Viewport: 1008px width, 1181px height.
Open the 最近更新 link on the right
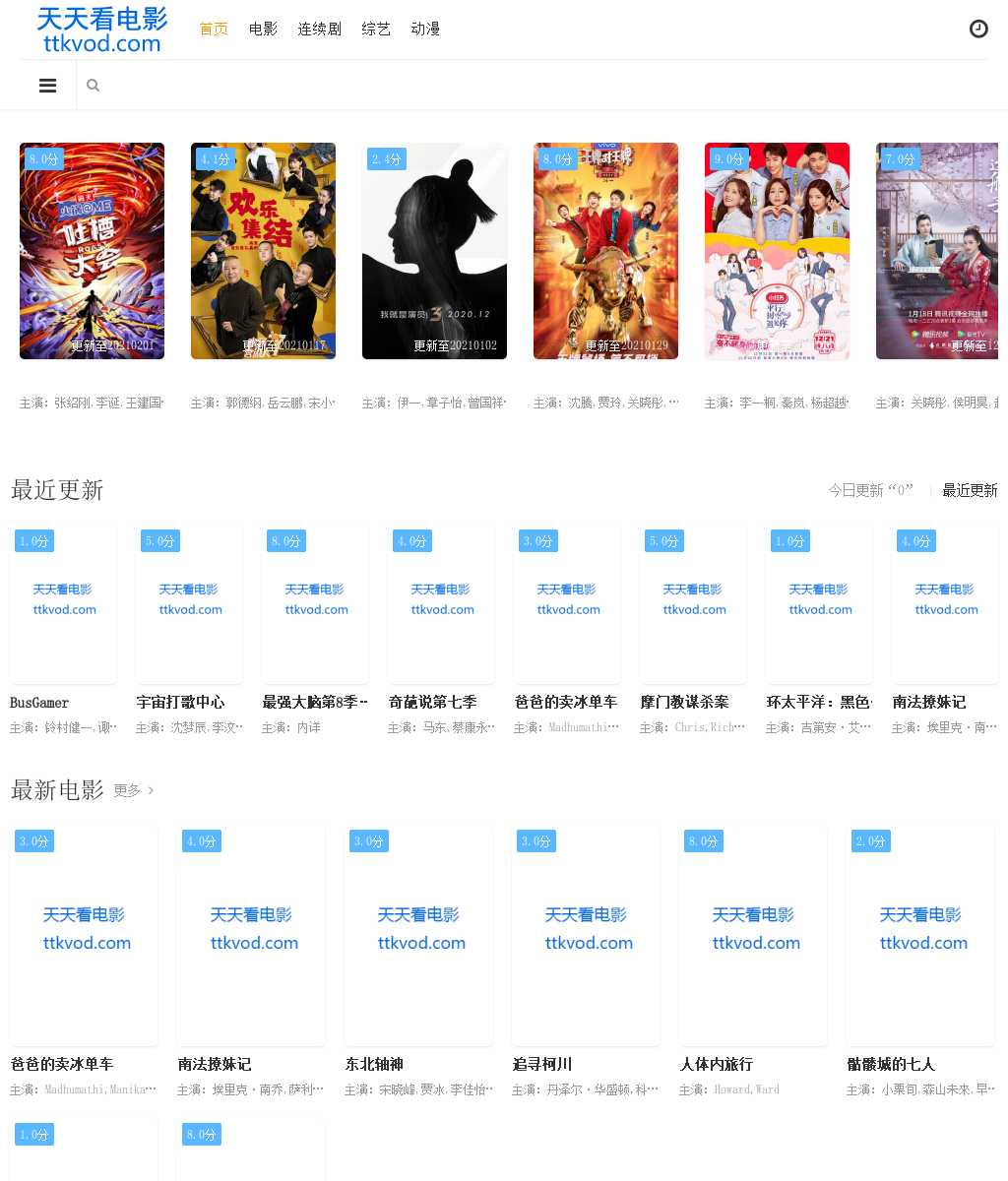pyautogui.click(x=970, y=490)
